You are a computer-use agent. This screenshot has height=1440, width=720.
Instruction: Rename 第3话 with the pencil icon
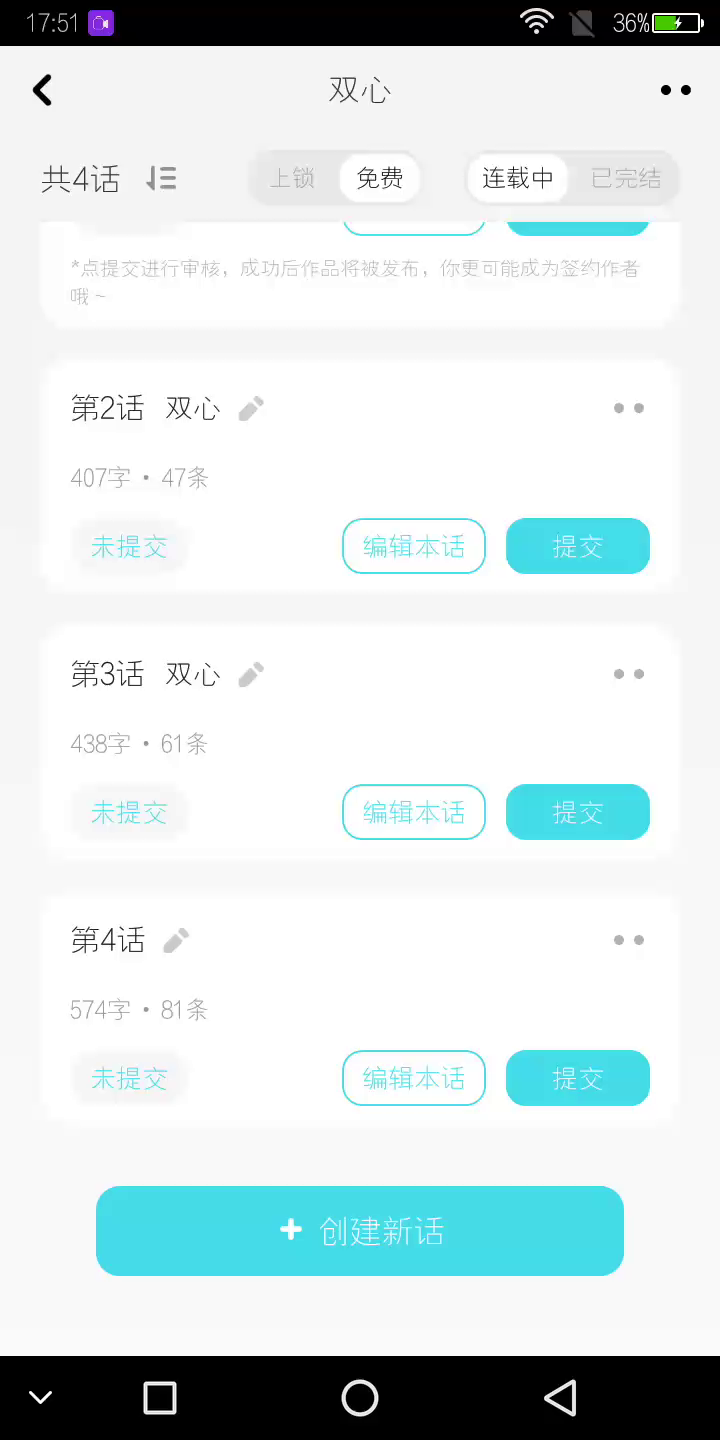point(251,674)
